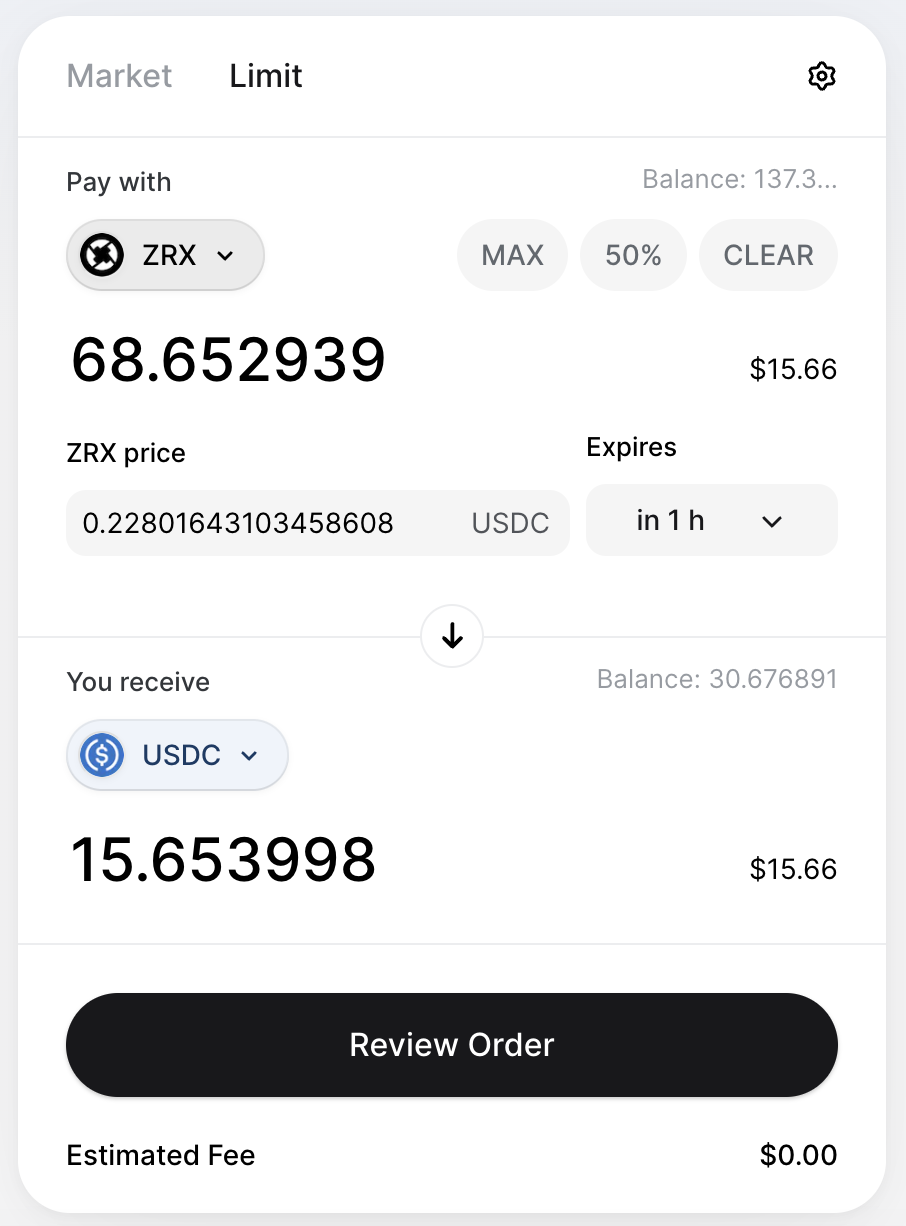
Task: Tap Review Order
Action: pyautogui.click(x=452, y=1045)
